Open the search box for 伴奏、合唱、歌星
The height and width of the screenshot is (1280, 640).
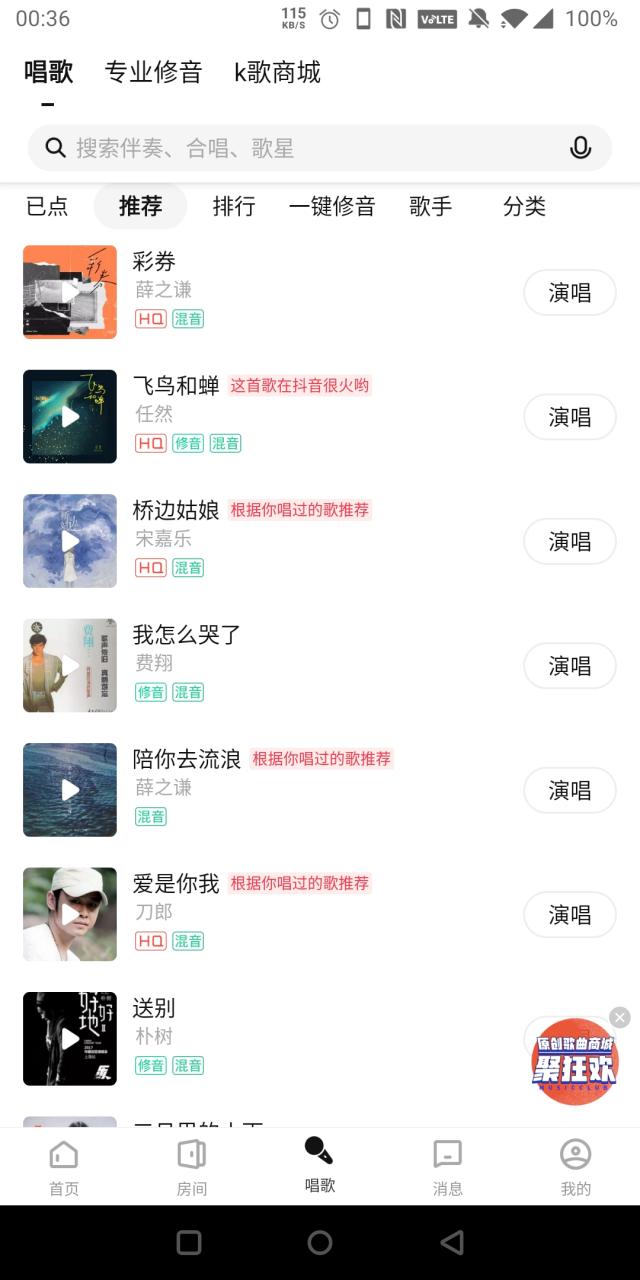tap(300, 148)
